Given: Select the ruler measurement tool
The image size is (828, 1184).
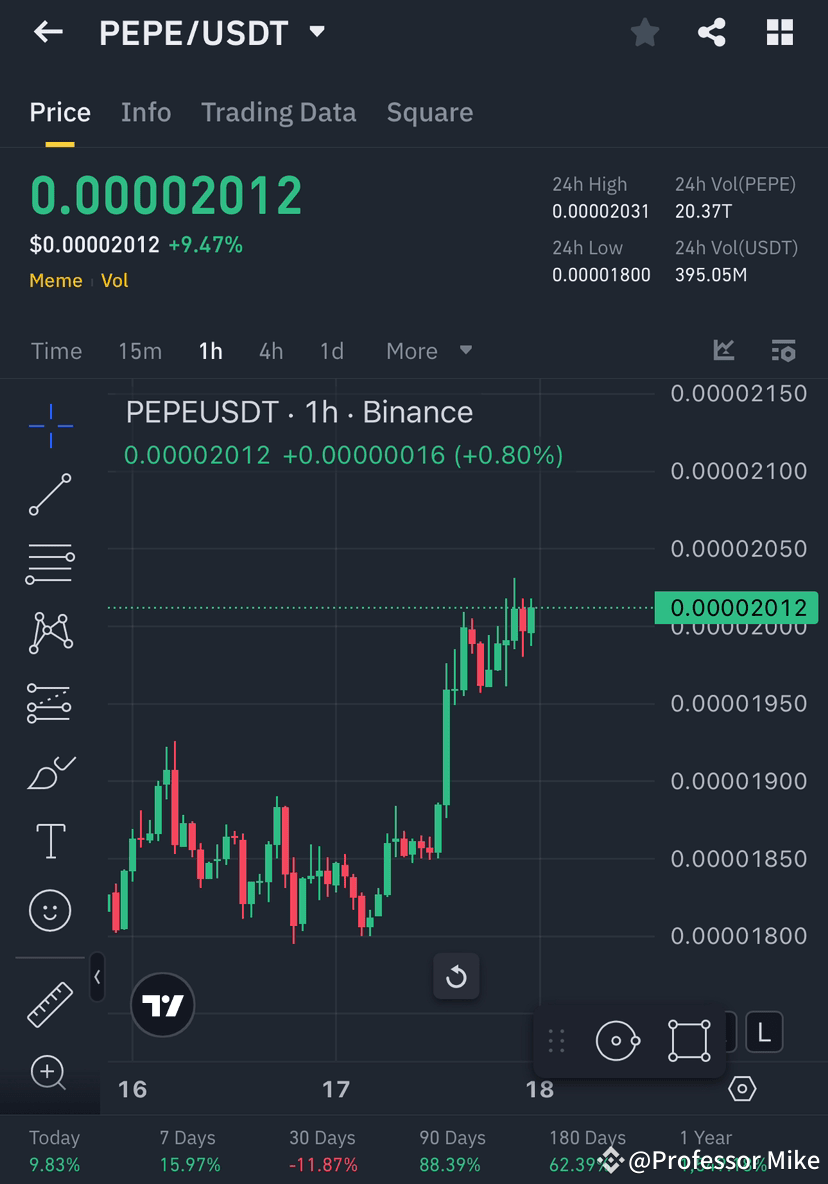Looking at the screenshot, I should 49,1003.
